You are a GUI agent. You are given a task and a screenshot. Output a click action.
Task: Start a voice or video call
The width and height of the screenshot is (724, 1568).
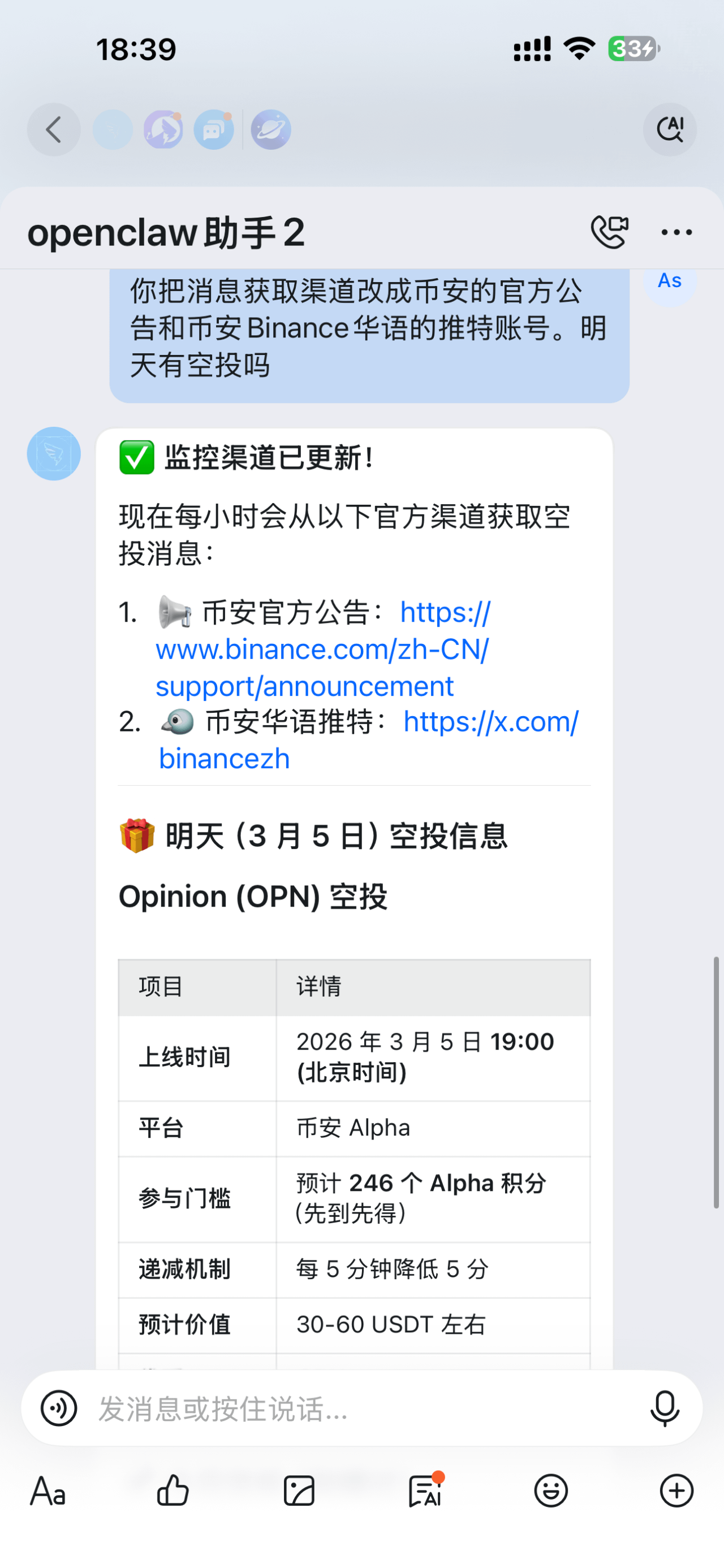[610, 232]
